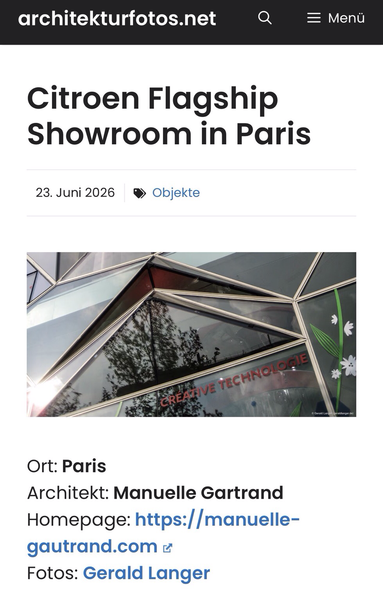383x602 pixels.
Task: Open the Objekte category link
Action: click(176, 192)
